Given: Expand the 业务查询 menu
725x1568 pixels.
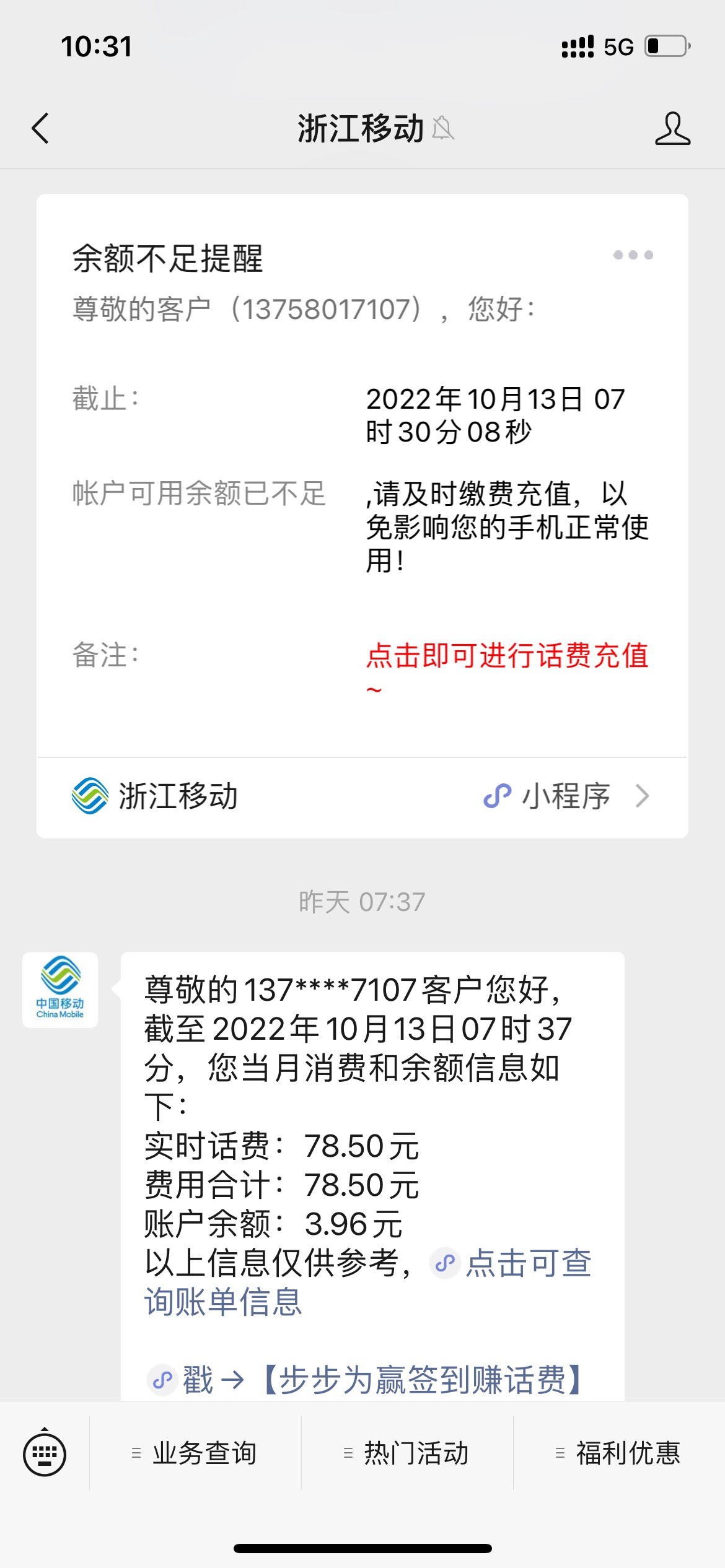Looking at the screenshot, I should tap(196, 1453).
